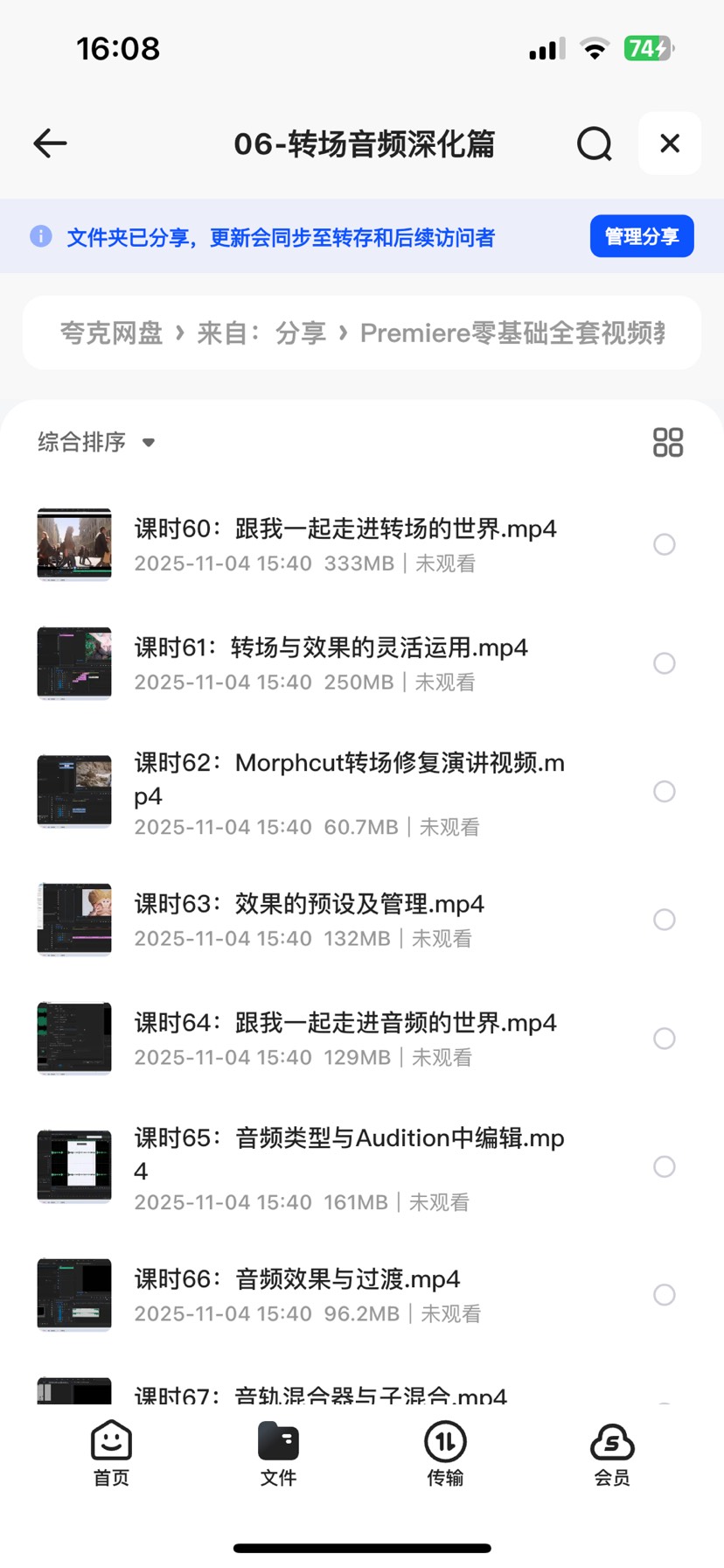Tap the blue info icon in banner
The image size is (724, 1568).
coord(41,236)
